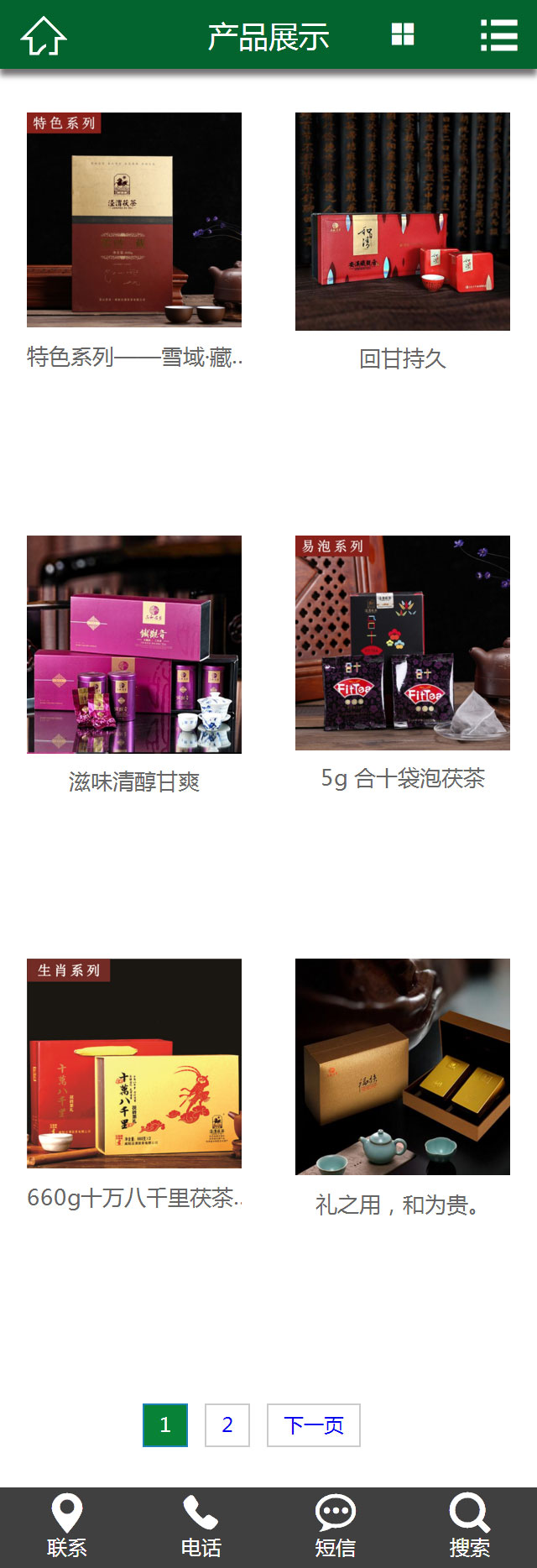This screenshot has width=537, height=1568.
Task: Tap 下一页 for the next page
Action: [314, 1424]
